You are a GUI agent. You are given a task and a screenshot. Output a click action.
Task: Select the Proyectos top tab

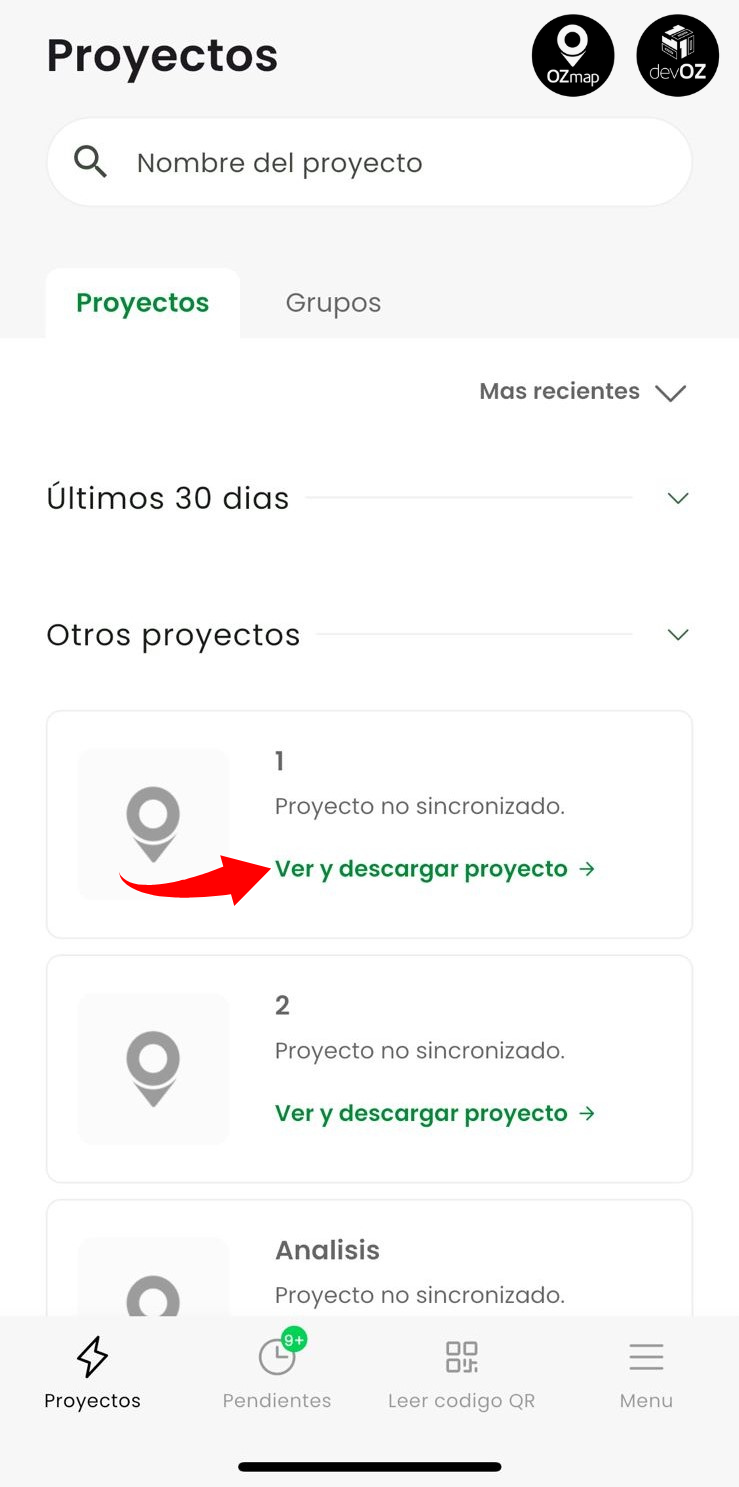[143, 303]
